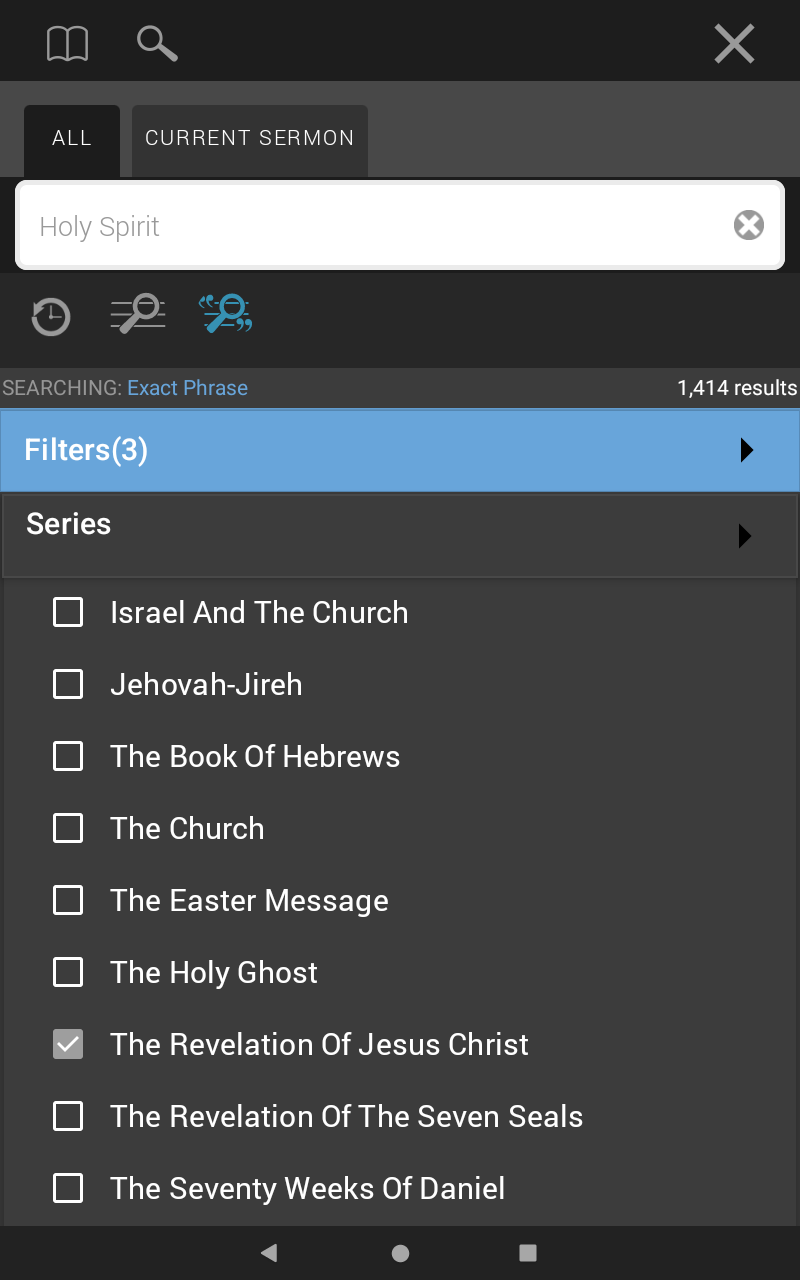Choose the all-words search mode icon
Viewport: 800px width, 1280px height.
tap(137, 313)
